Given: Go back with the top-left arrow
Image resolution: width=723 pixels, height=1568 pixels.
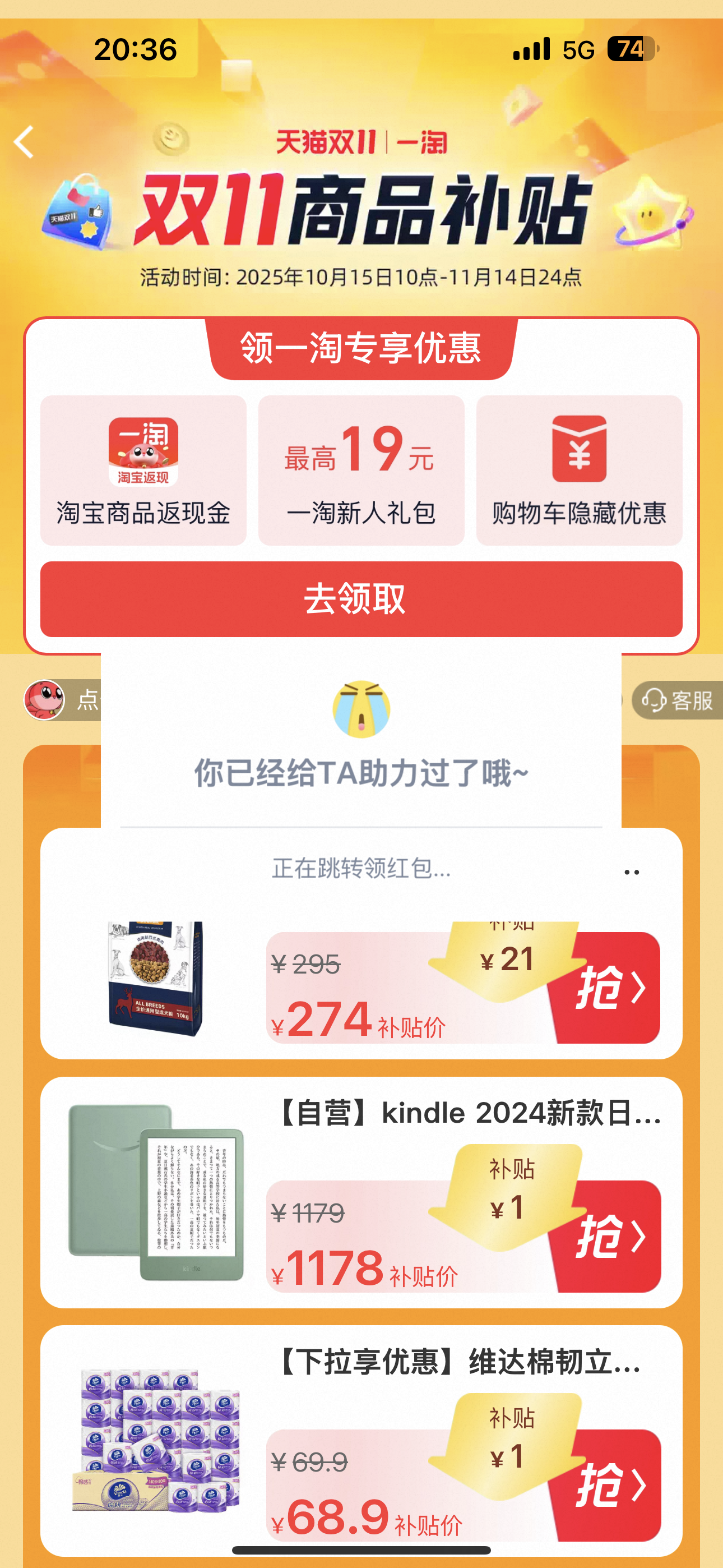Looking at the screenshot, I should (x=24, y=142).
